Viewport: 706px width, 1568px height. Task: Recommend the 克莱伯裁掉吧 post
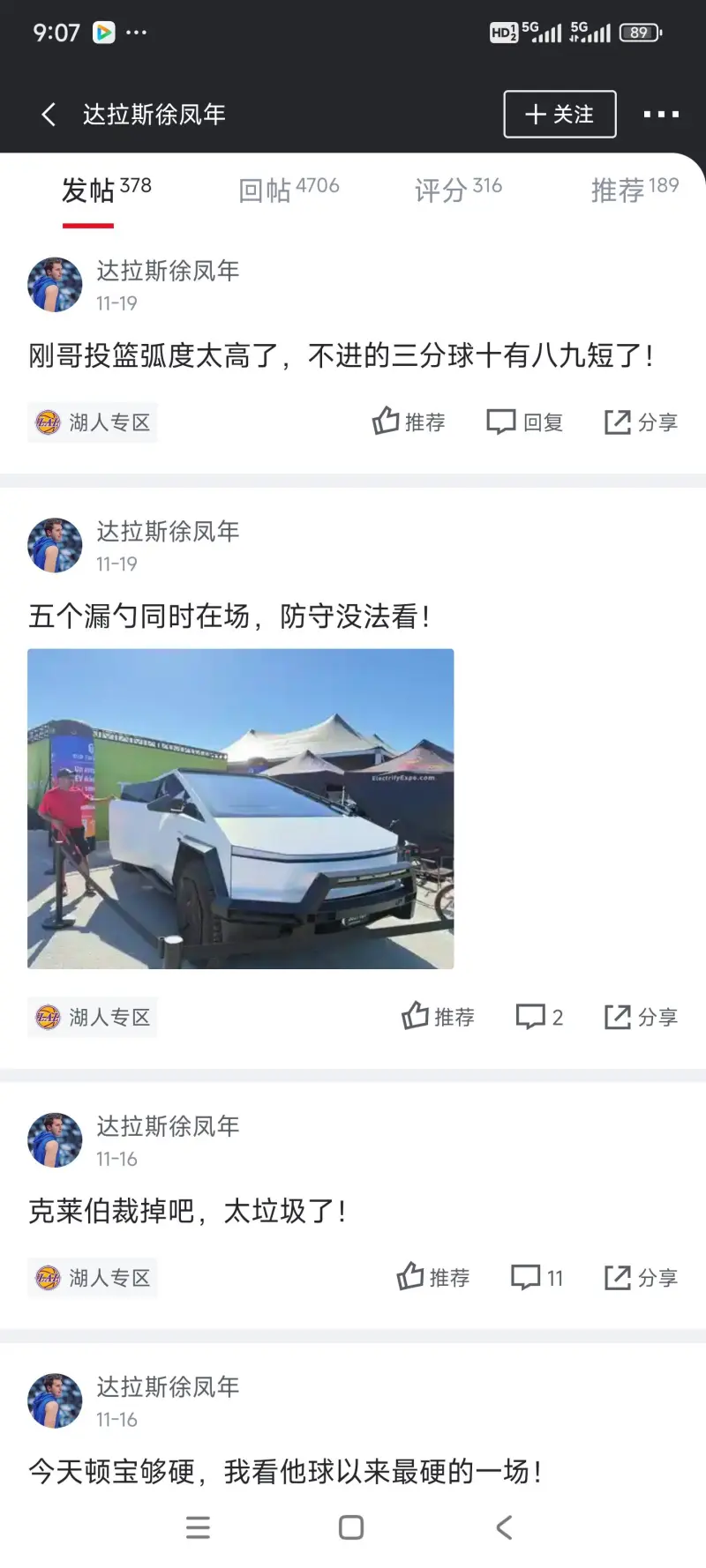point(433,1277)
